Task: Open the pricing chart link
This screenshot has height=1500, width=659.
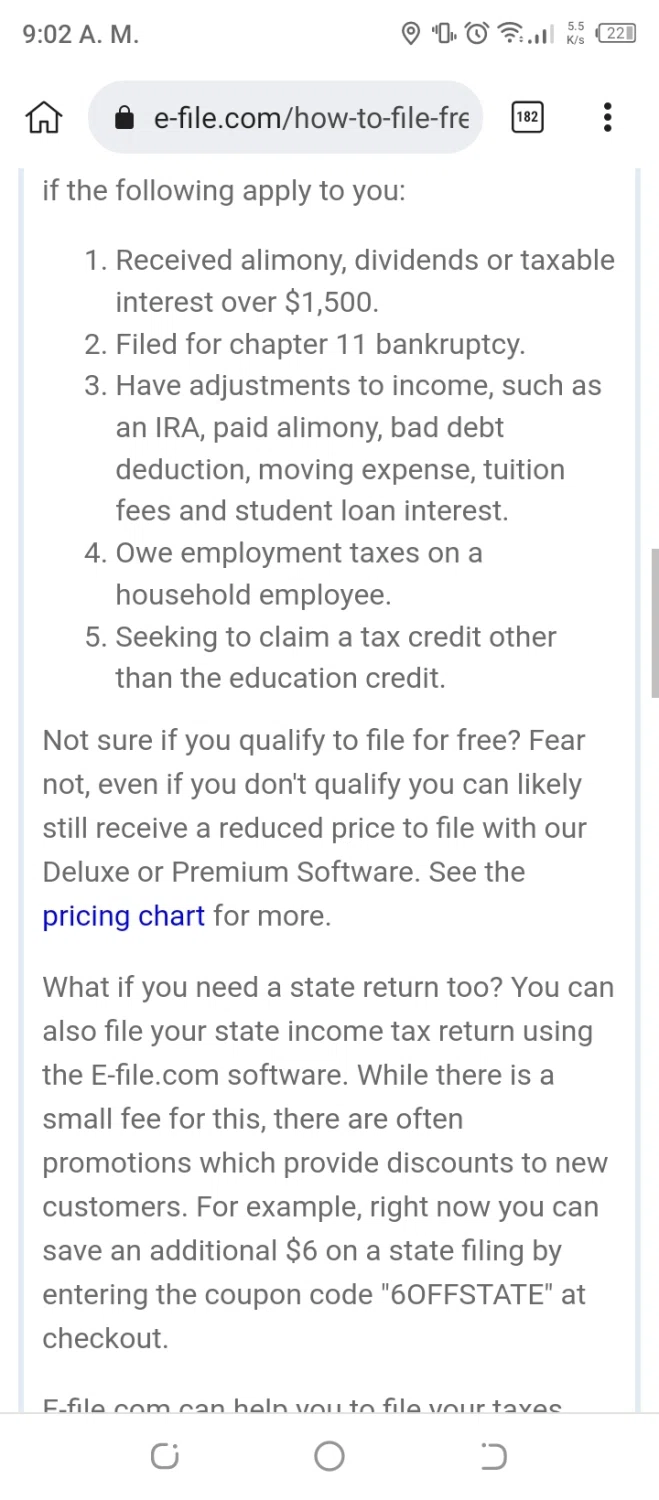Action: [123, 916]
